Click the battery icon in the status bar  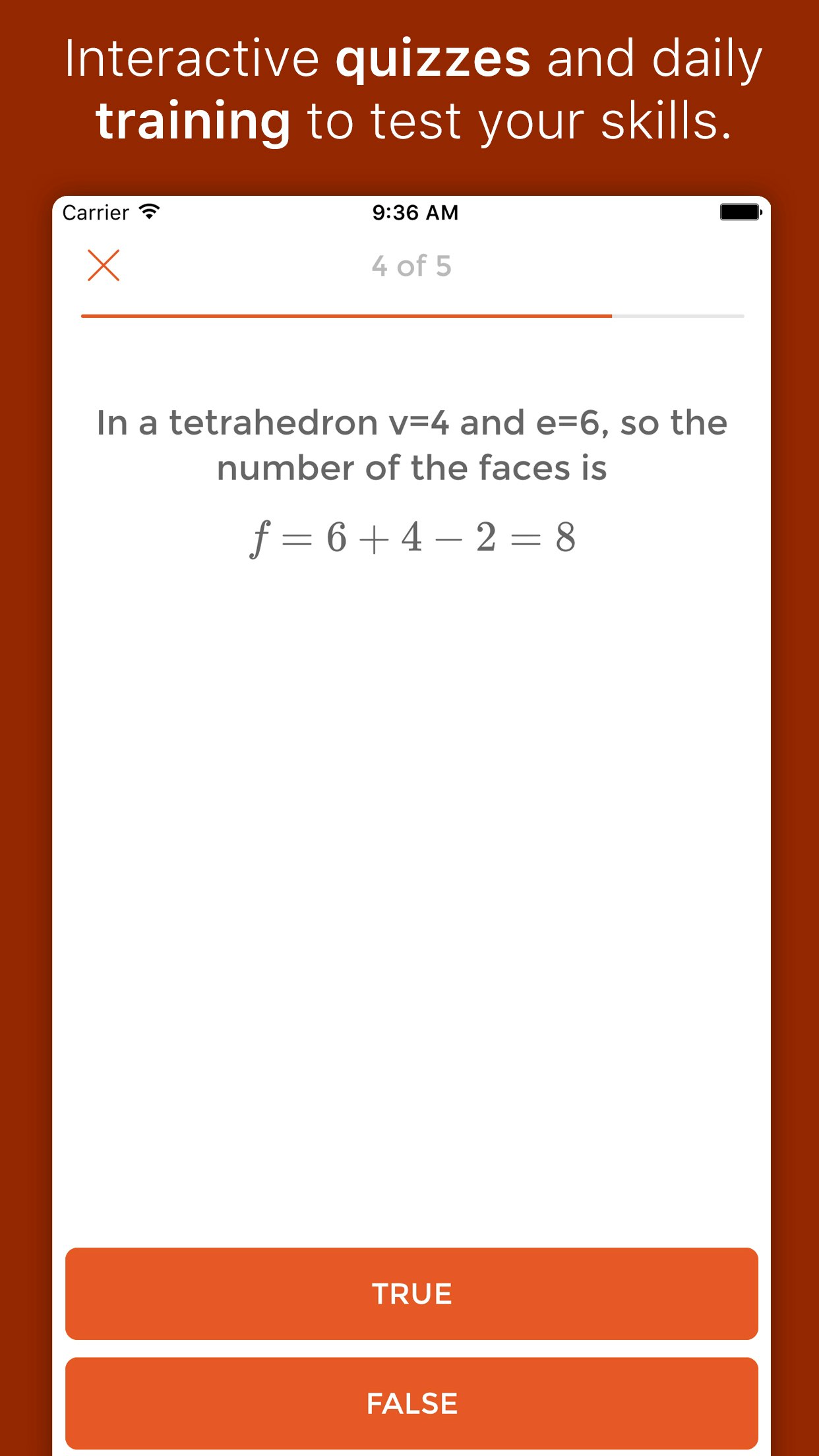pyautogui.click(x=739, y=211)
